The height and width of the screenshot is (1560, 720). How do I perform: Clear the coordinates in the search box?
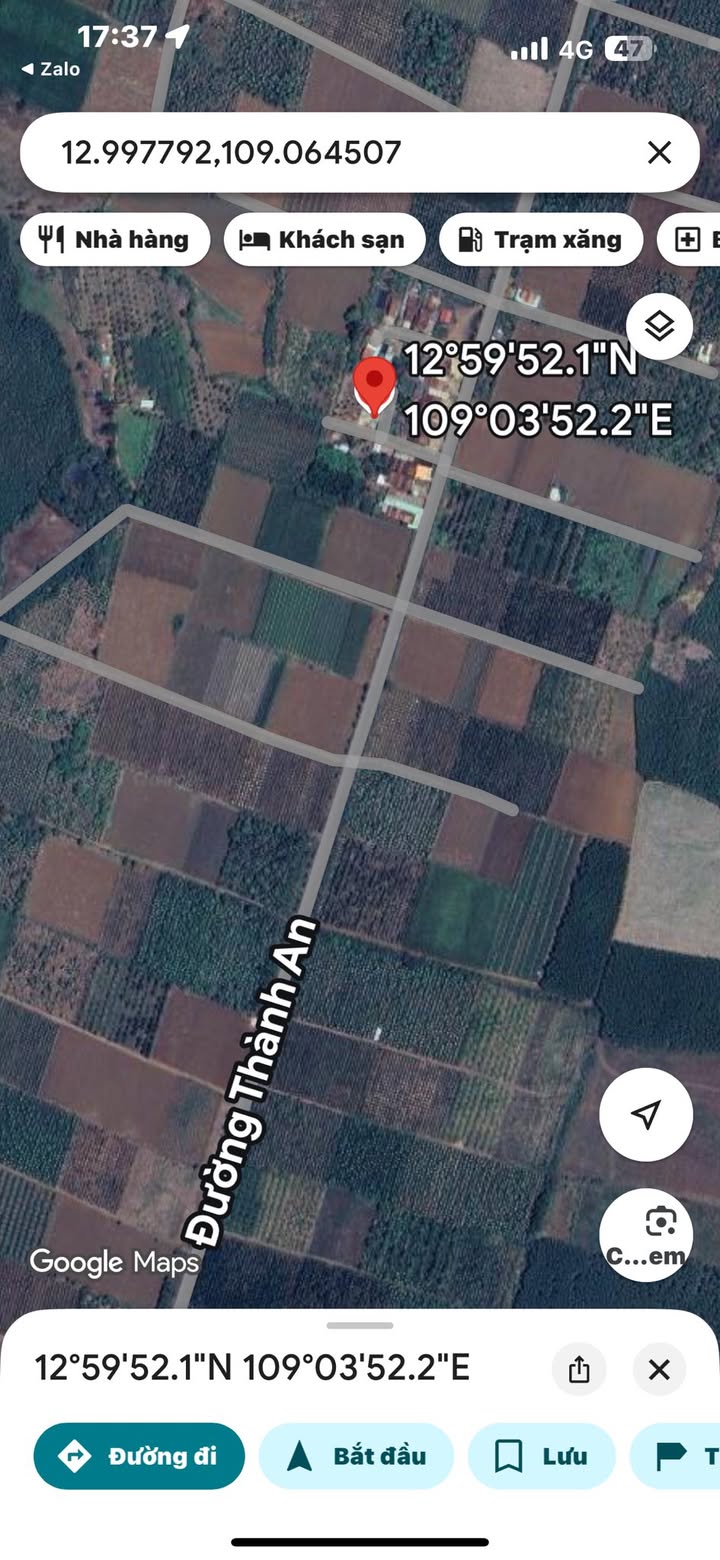[659, 152]
